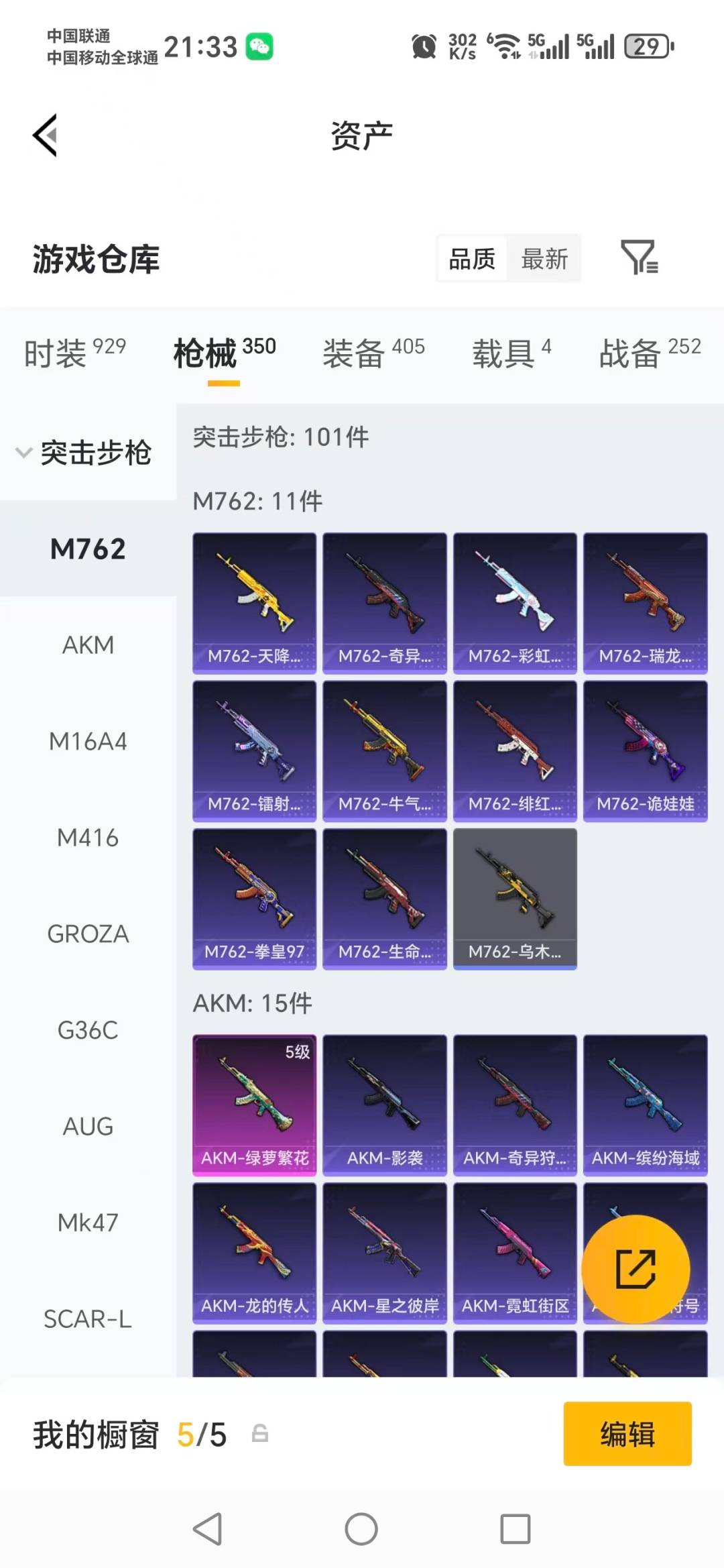The width and height of the screenshot is (724, 1568).
Task: Open the AKM-龙的传人 skin tile
Action: click(254, 1253)
